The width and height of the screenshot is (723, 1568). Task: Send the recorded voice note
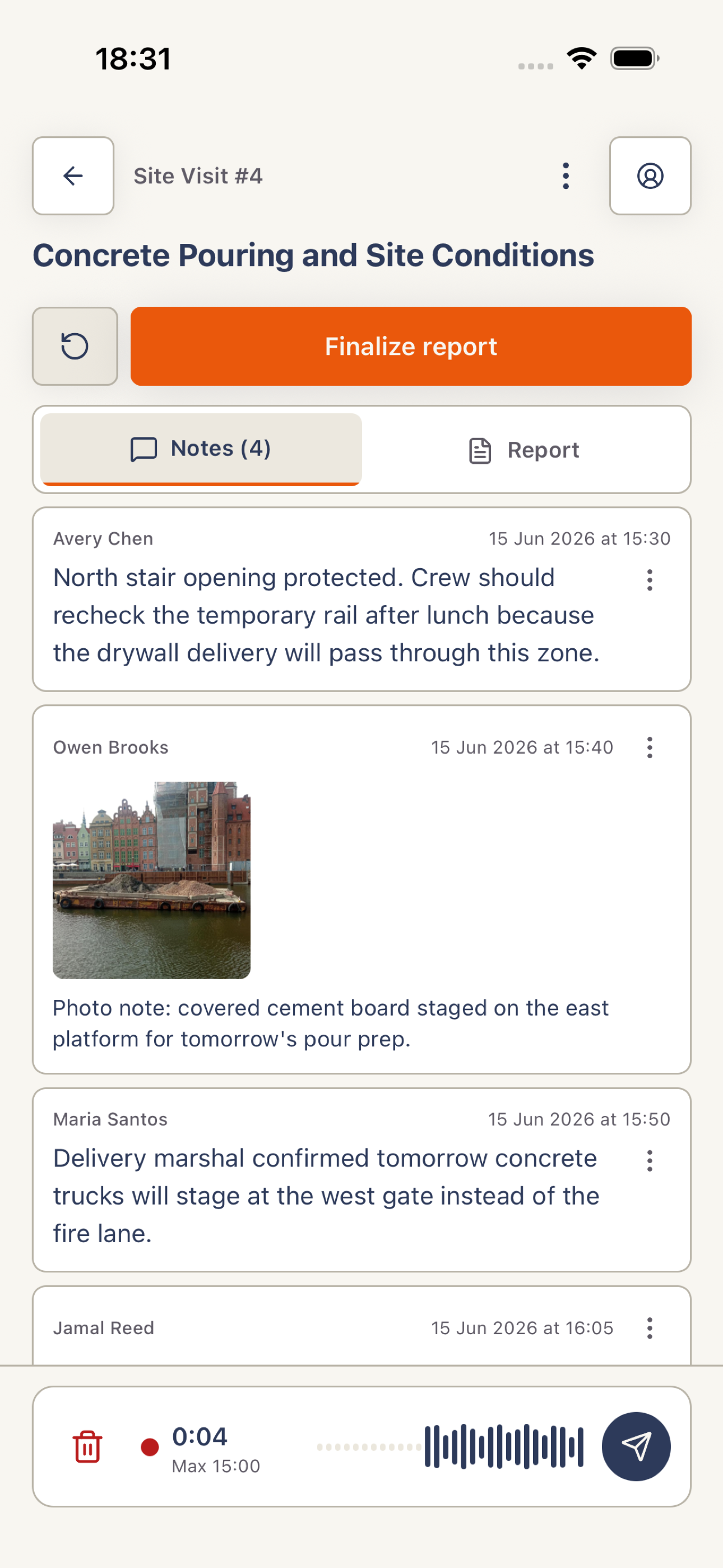point(636,1447)
